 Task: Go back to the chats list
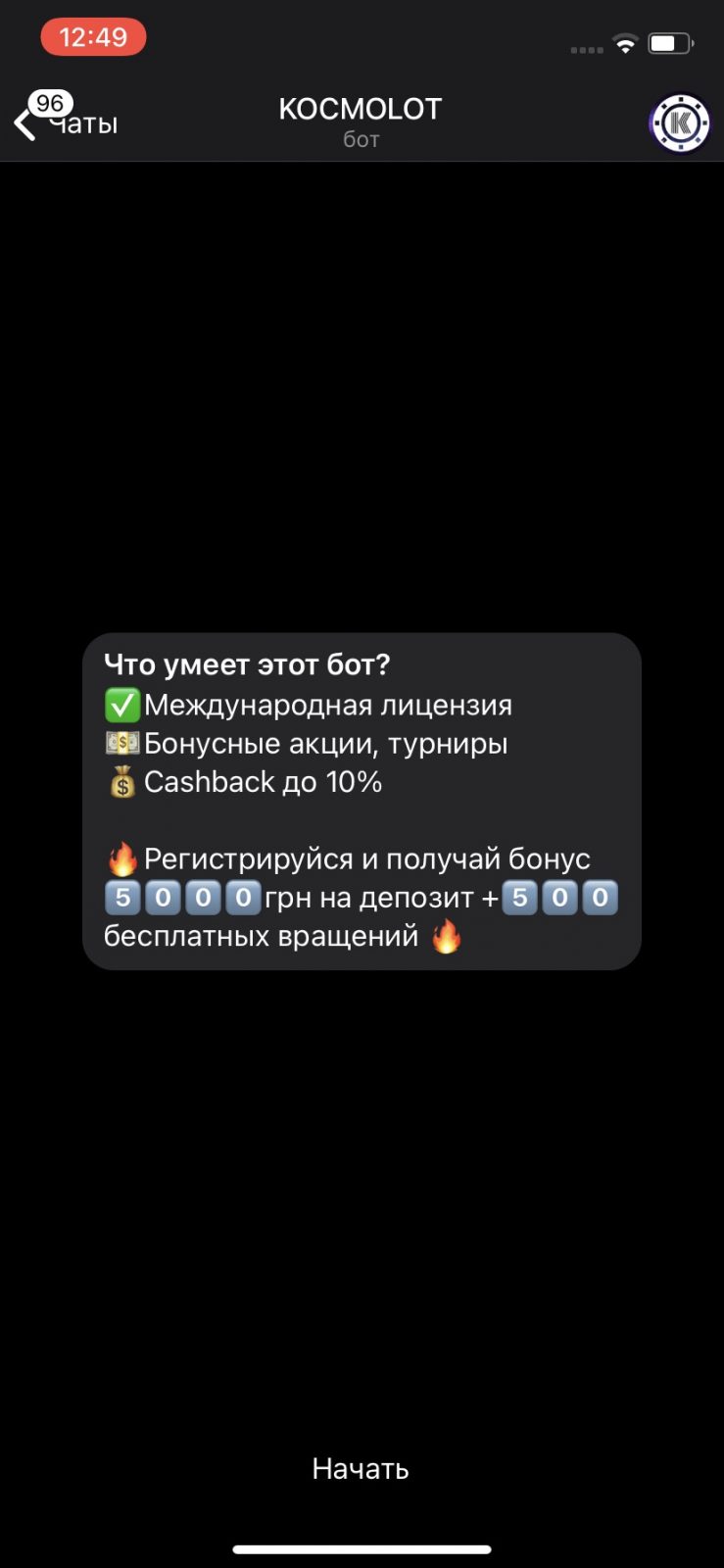65,122
